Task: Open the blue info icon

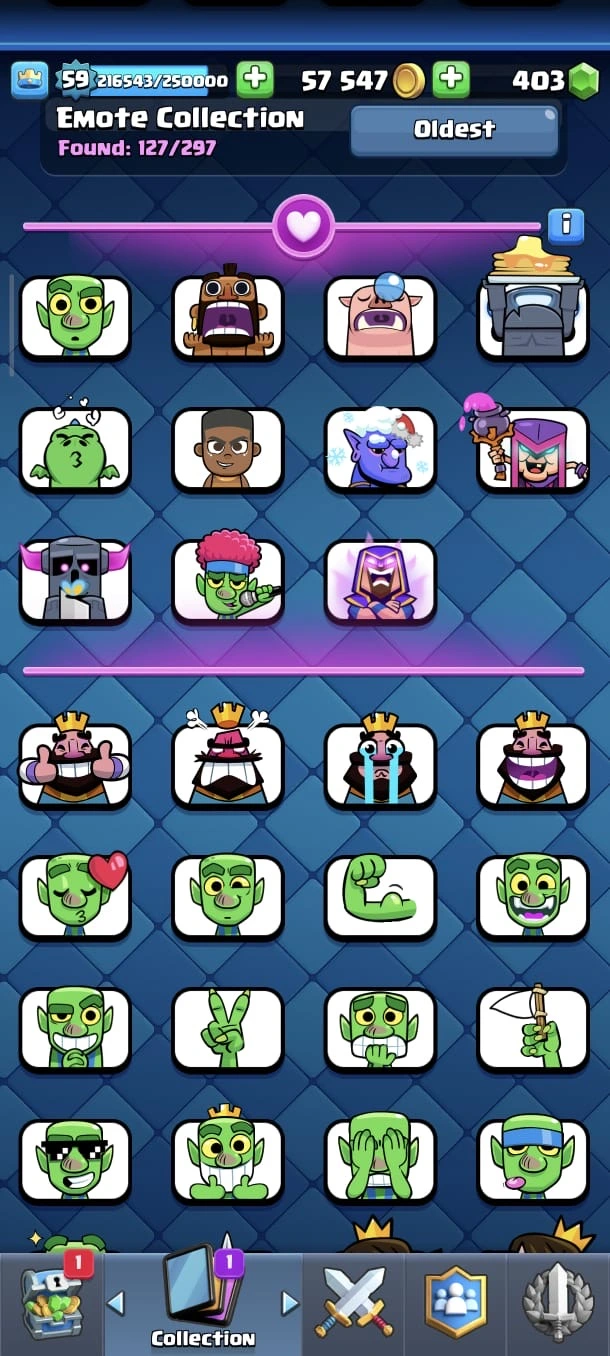Action: (565, 225)
